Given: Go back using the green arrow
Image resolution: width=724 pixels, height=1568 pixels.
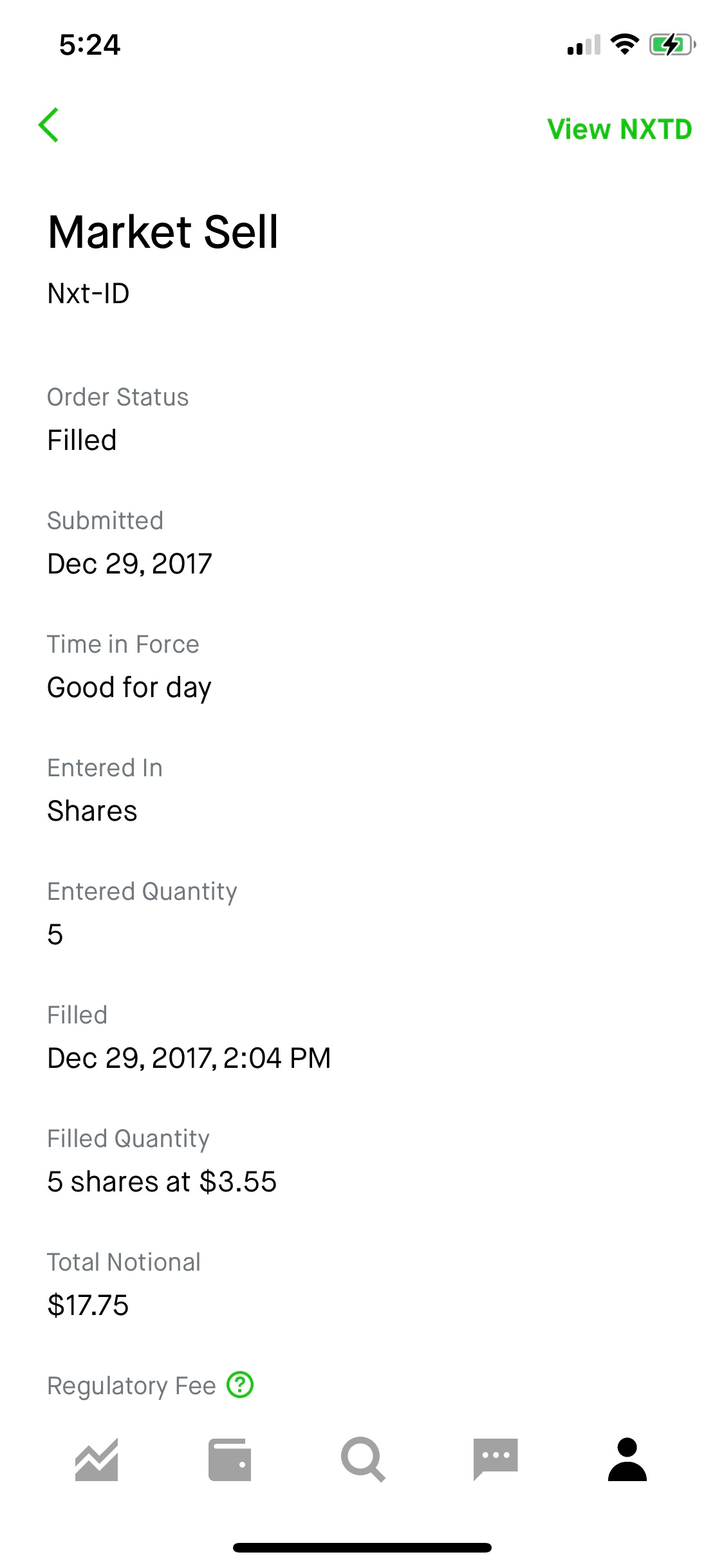Looking at the screenshot, I should click(49, 125).
